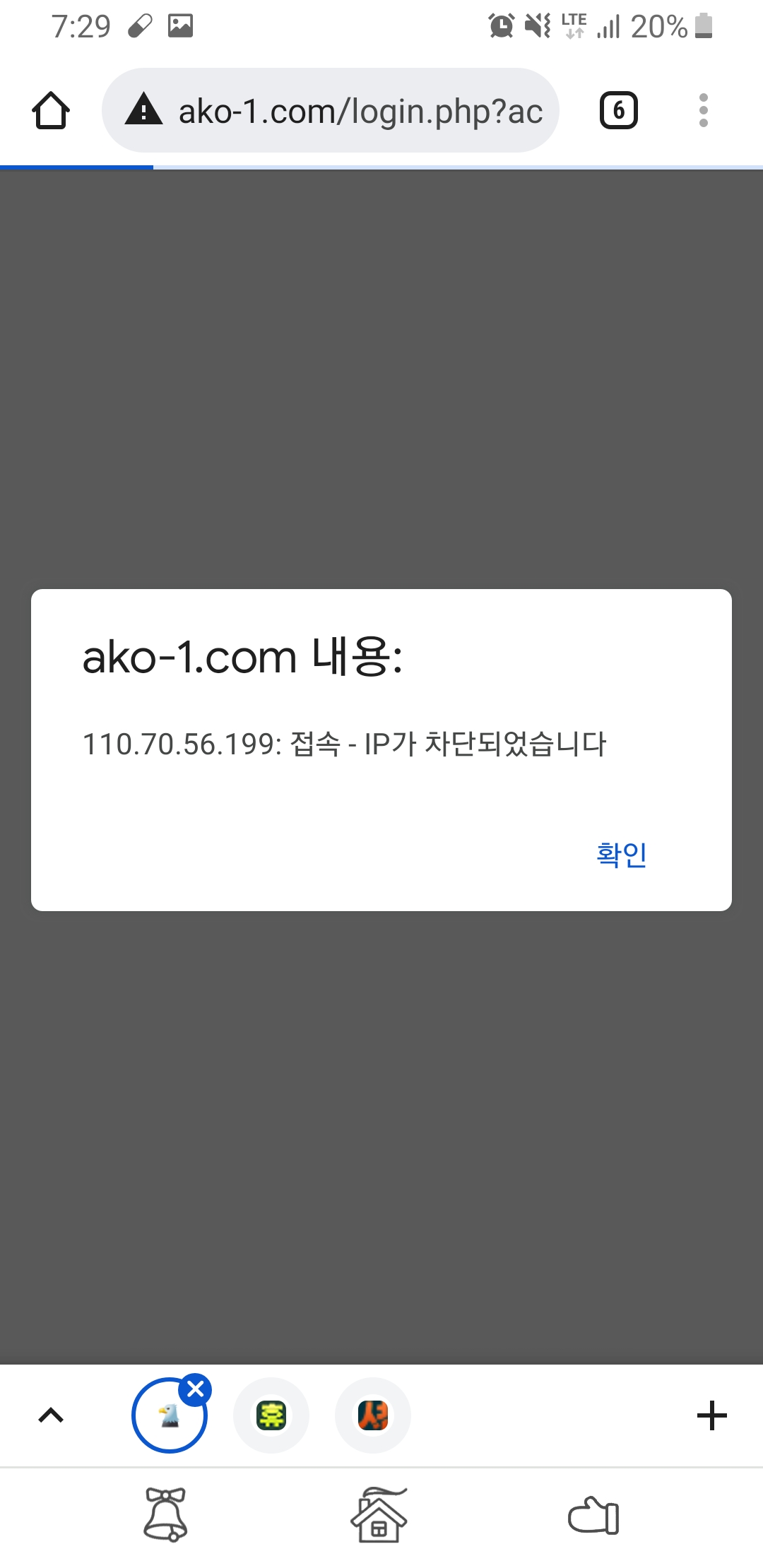Tap the ako-1.com address bar
Viewport: 763px width, 1568px height.
click(331, 110)
